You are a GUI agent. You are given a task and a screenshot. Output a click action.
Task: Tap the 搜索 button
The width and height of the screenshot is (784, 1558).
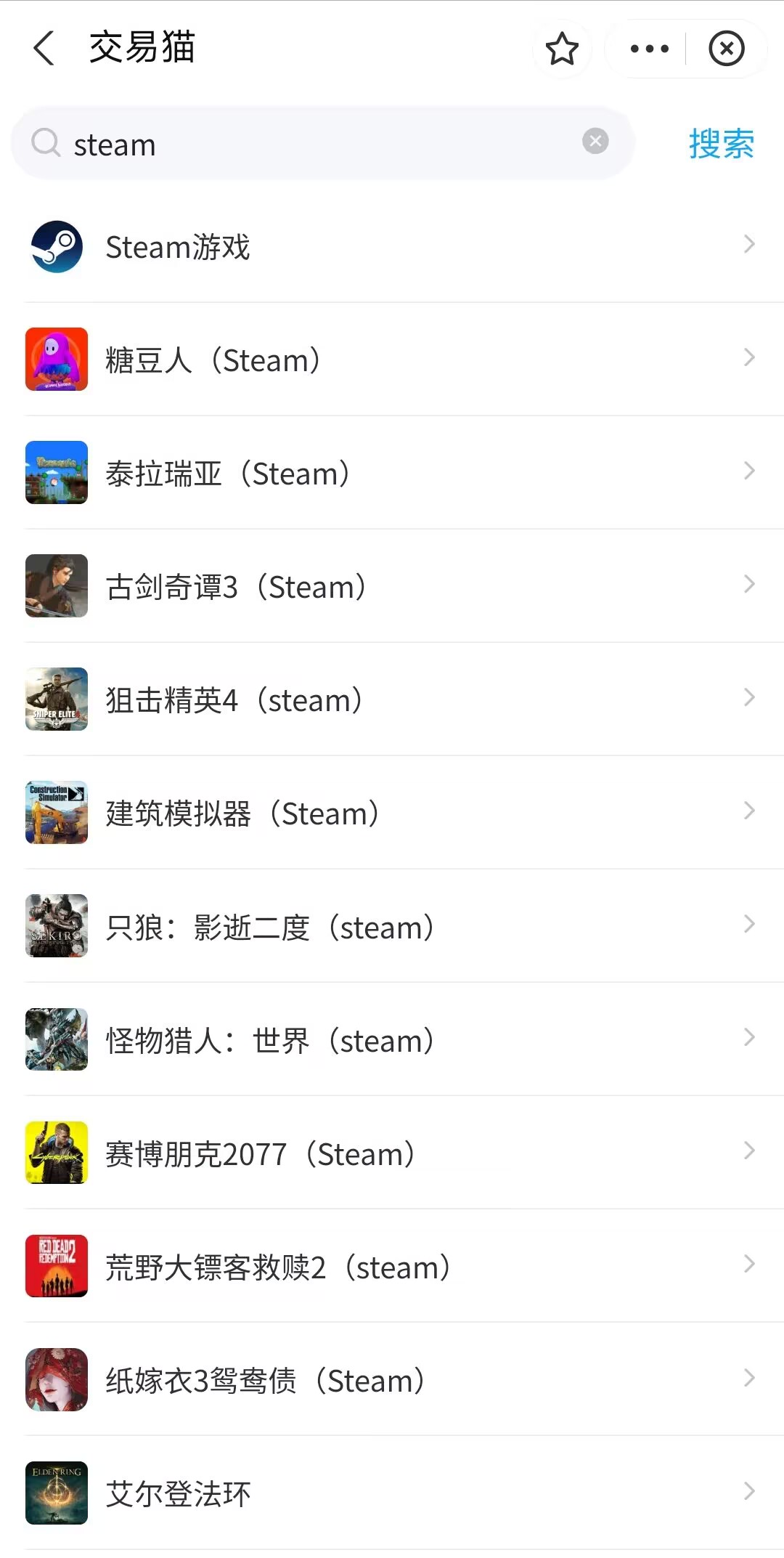tap(721, 144)
